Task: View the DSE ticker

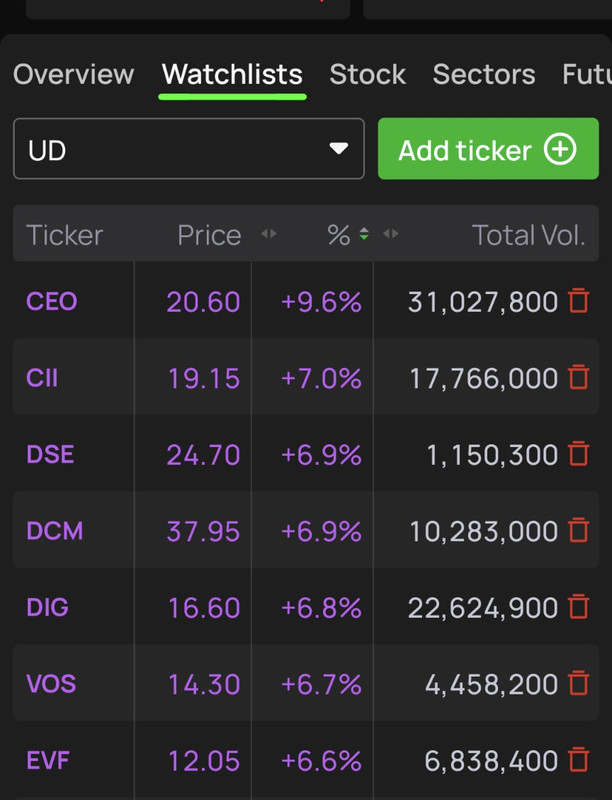Action: point(50,455)
